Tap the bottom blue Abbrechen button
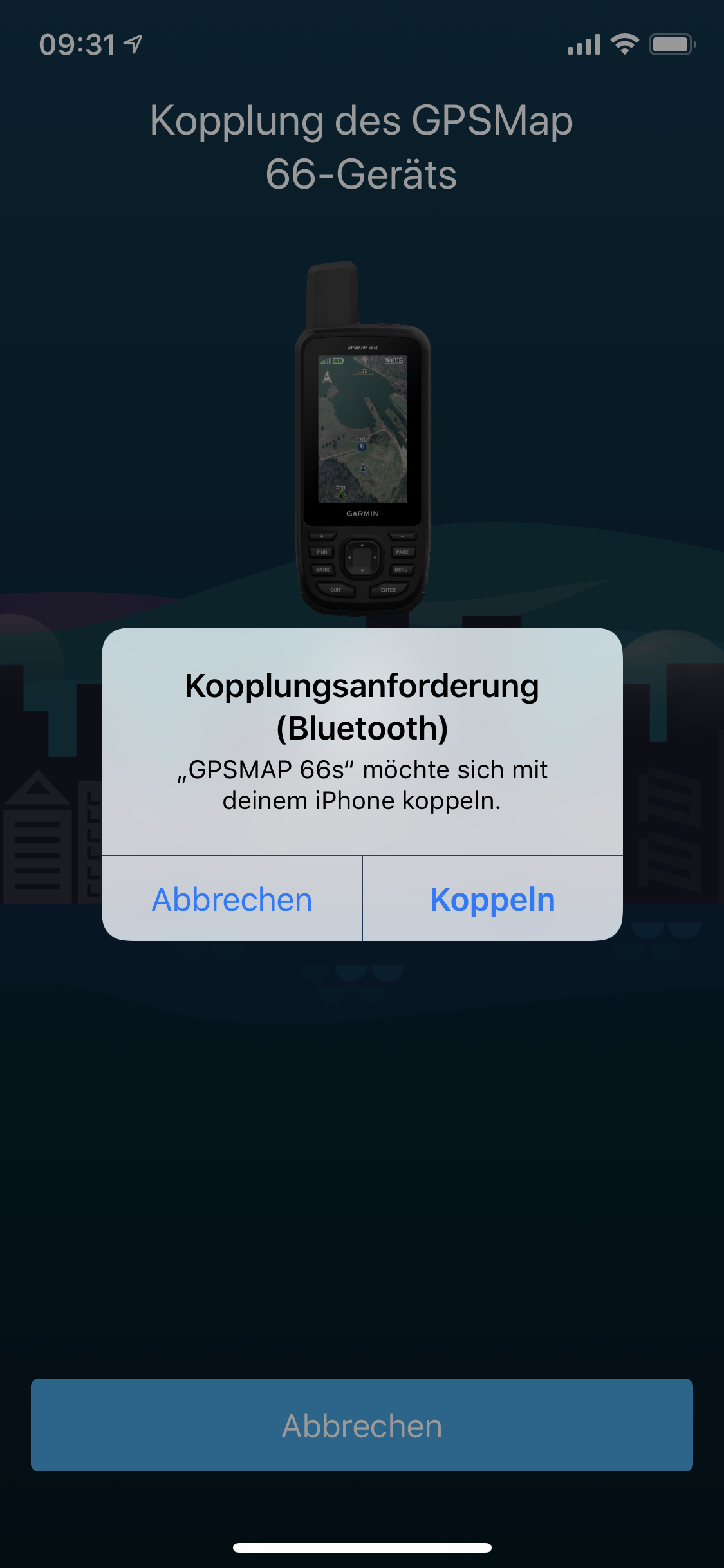This screenshot has height=1568, width=724. point(362,1425)
